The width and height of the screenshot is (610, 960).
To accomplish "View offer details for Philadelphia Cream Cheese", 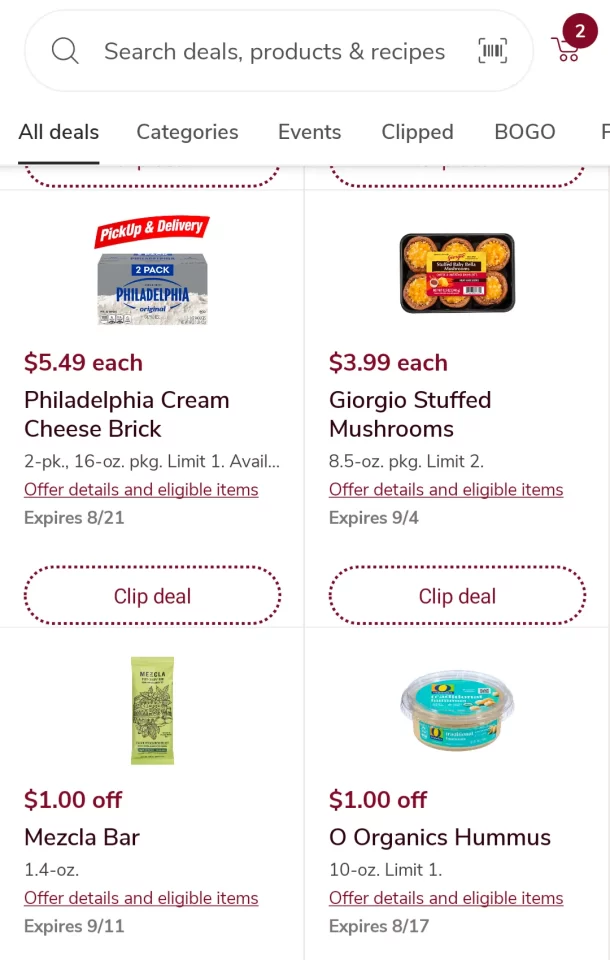I will (141, 490).
